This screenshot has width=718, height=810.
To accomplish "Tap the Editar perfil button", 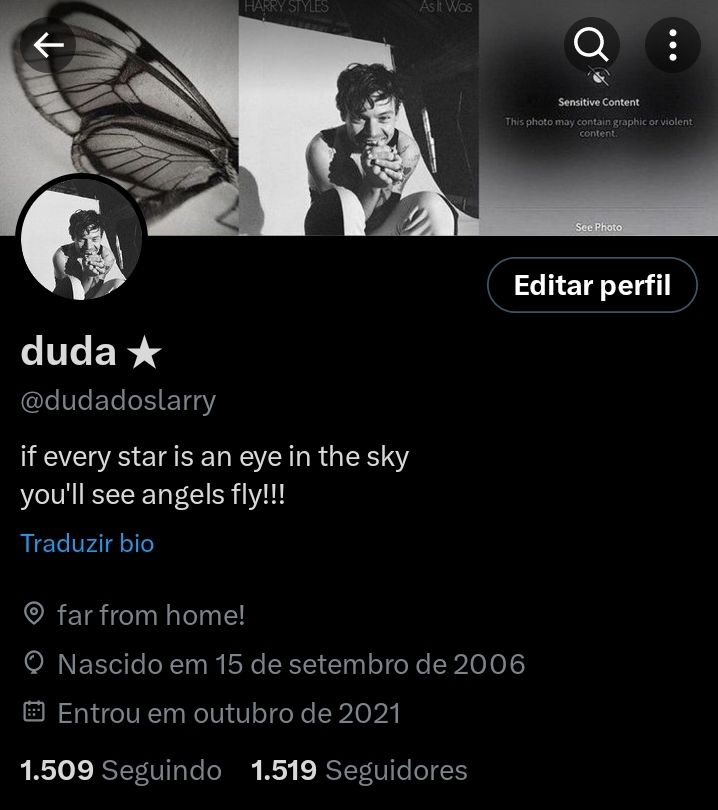I will click(x=592, y=286).
